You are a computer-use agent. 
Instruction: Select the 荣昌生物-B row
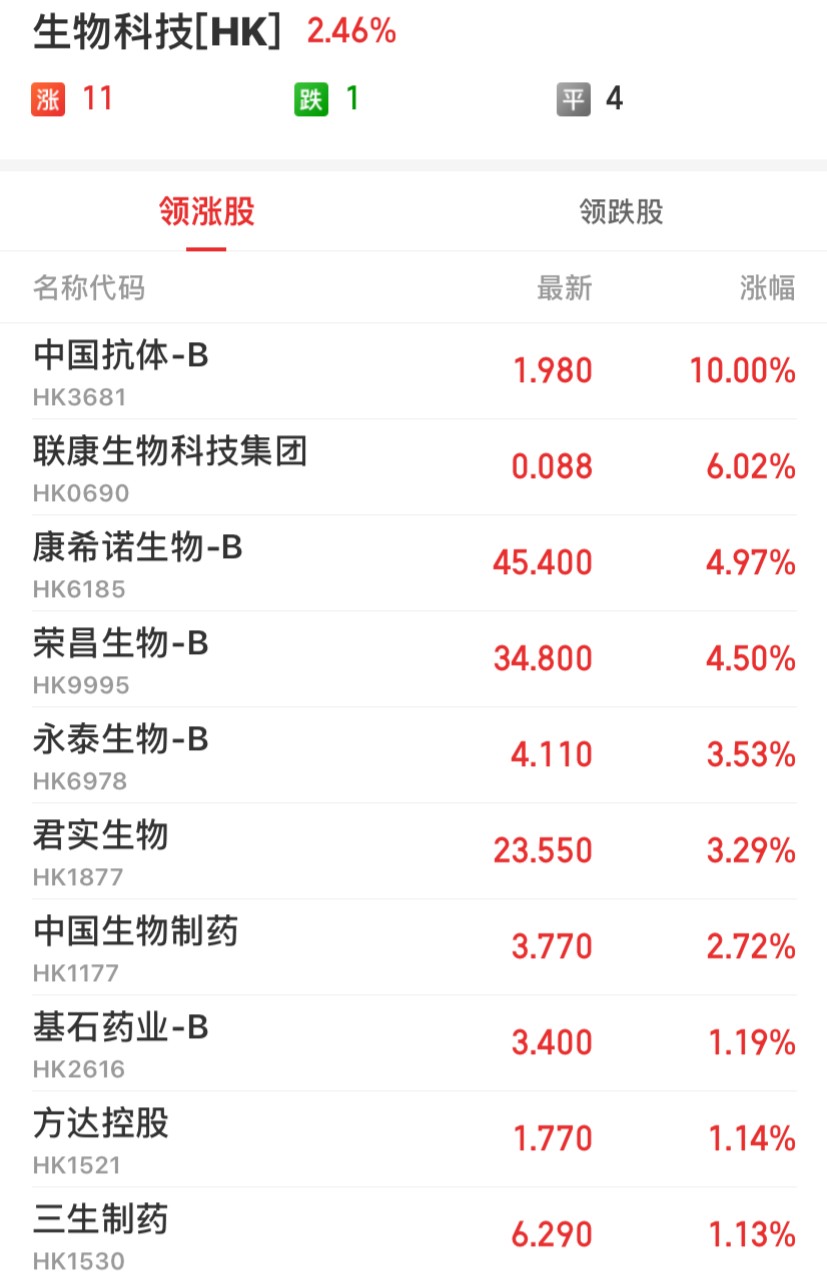point(413,659)
